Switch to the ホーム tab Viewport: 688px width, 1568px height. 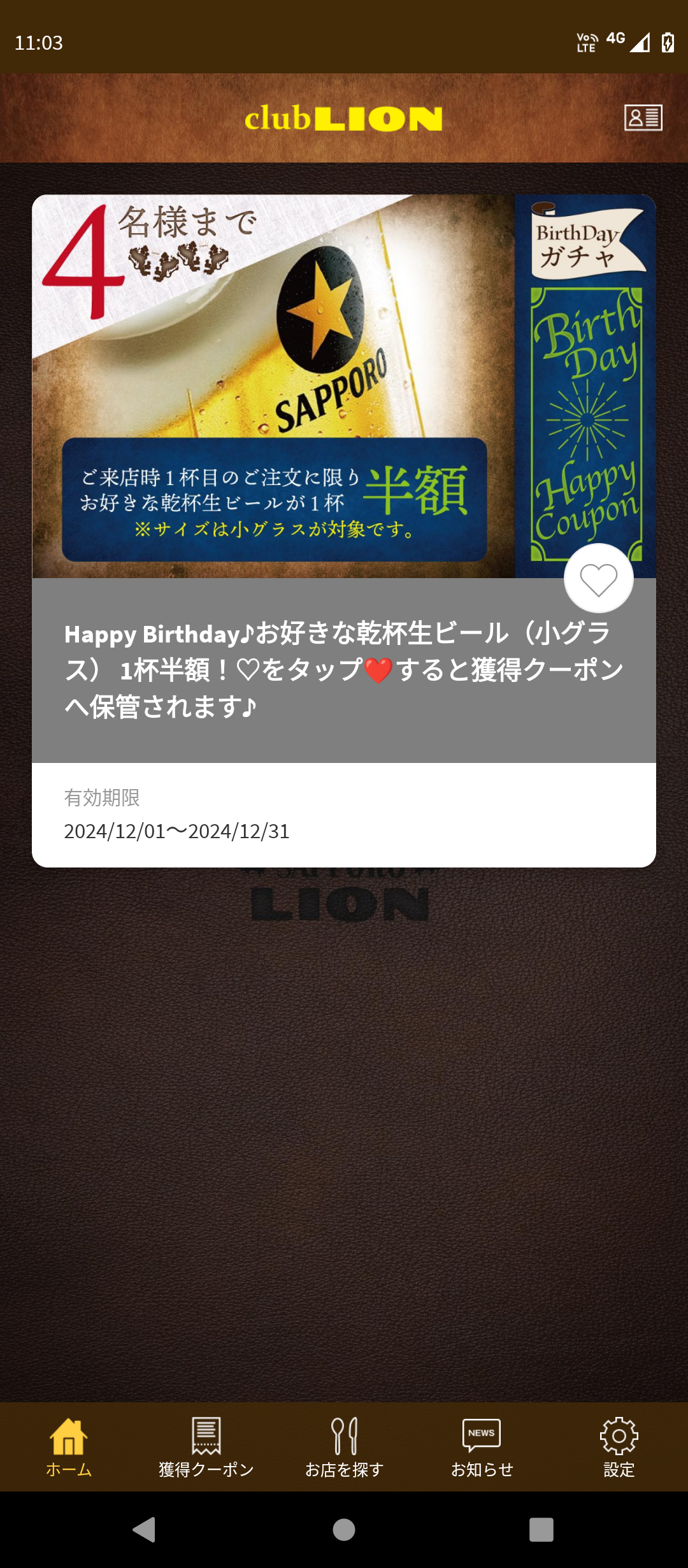click(69, 1447)
